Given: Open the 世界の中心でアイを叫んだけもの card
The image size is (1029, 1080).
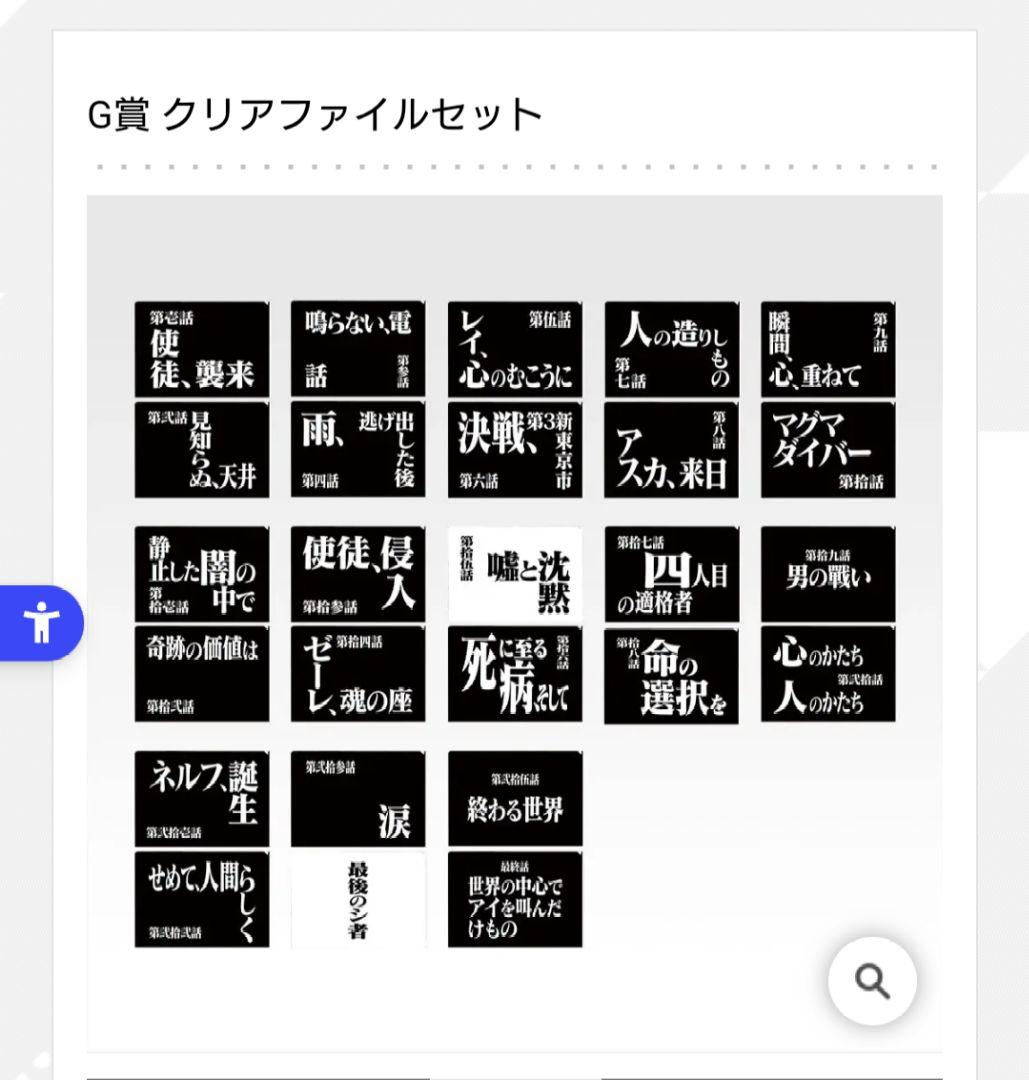Looking at the screenshot, I should pyautogui.click(x=514, y=899).
